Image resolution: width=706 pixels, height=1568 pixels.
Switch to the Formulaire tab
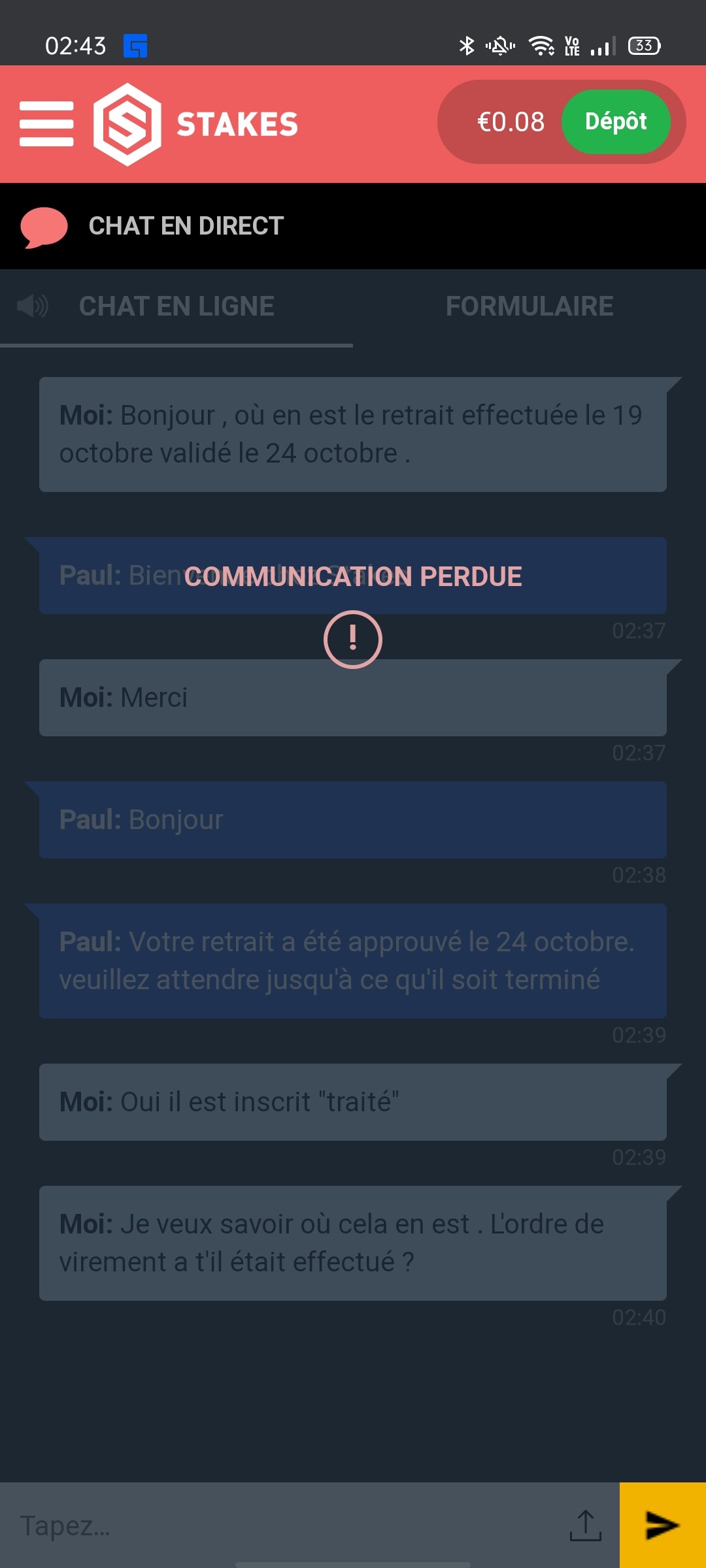pyautogui.click(x=529, y=306)
